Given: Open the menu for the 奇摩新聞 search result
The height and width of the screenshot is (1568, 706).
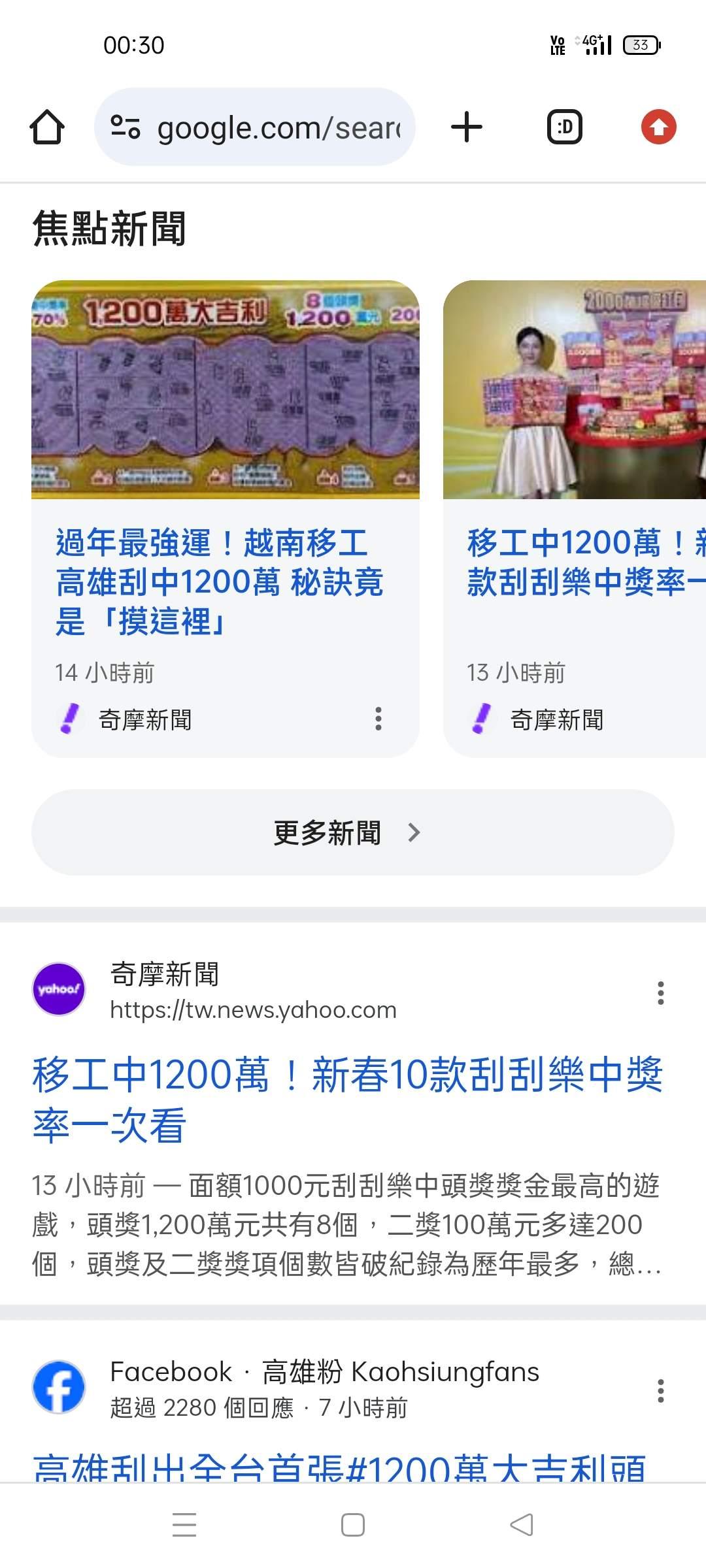Looking at the screenshot, I should (661, 992).
